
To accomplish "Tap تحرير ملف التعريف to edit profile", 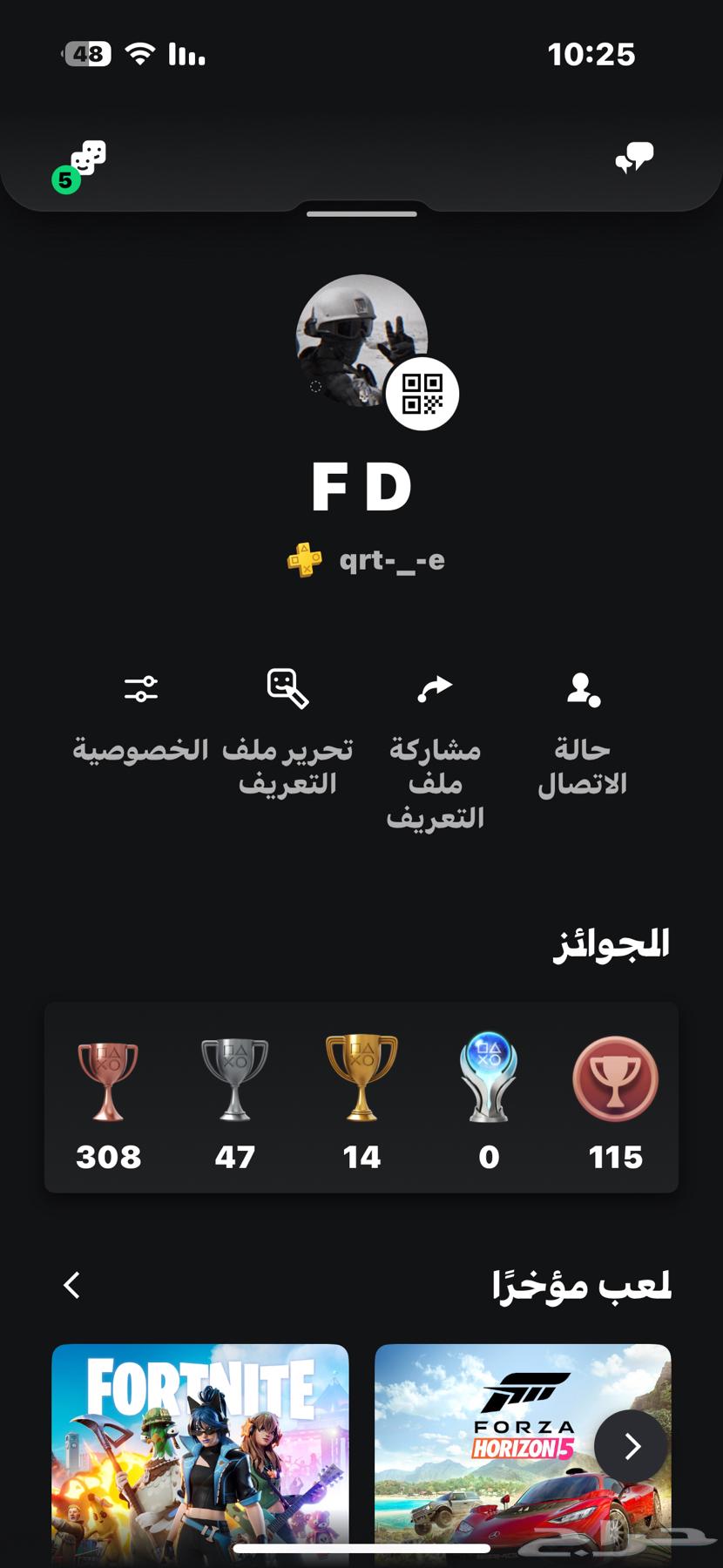I will tap(288, 732).
